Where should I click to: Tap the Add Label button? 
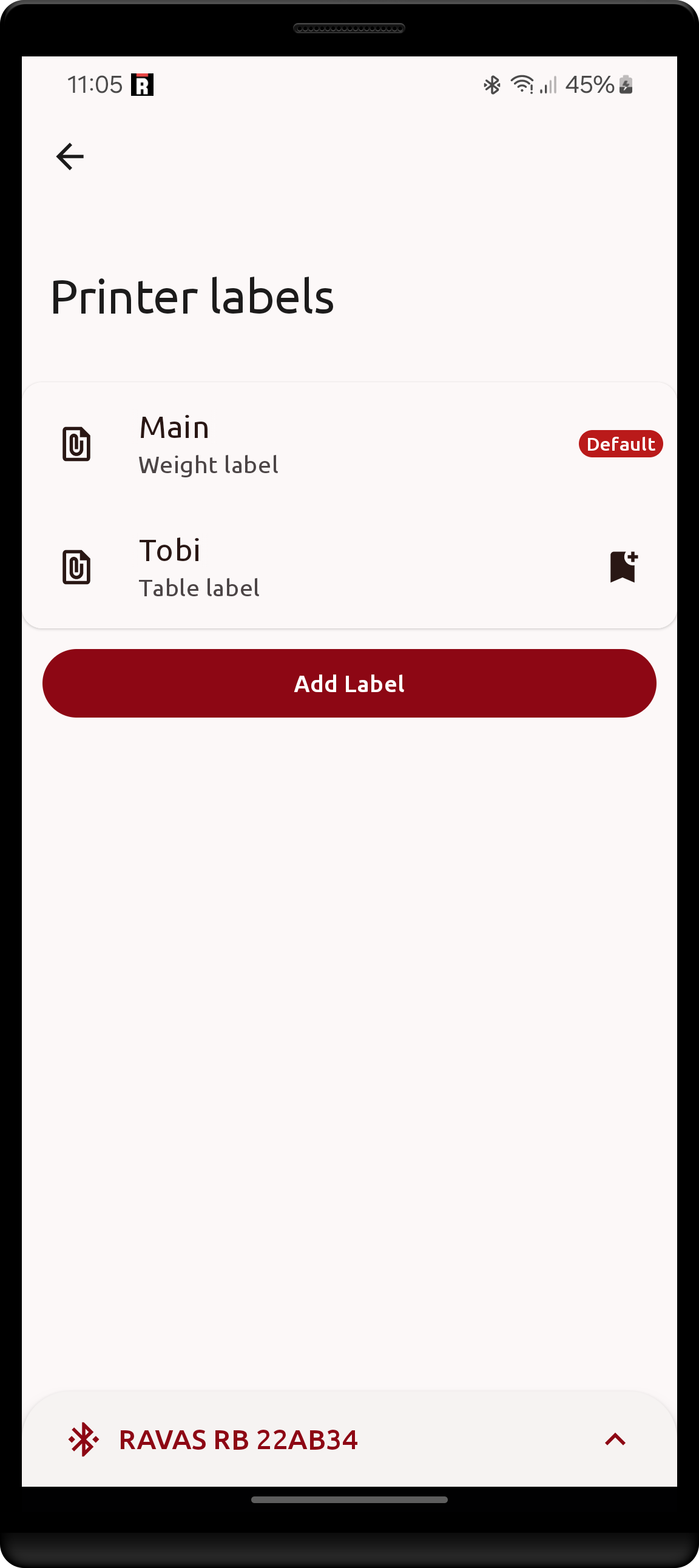point(349,684)
